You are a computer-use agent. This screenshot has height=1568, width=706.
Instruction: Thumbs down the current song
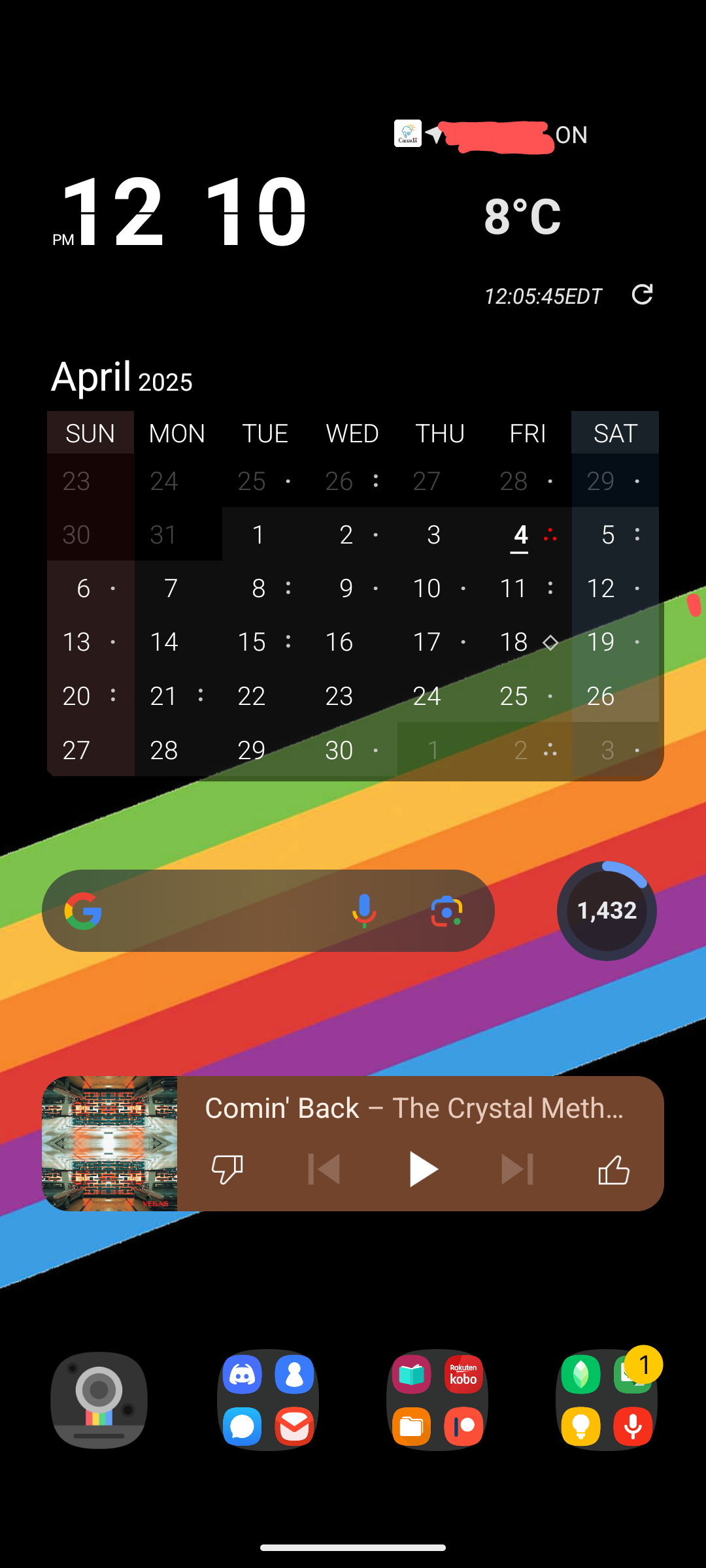(x=227, y=1169)
